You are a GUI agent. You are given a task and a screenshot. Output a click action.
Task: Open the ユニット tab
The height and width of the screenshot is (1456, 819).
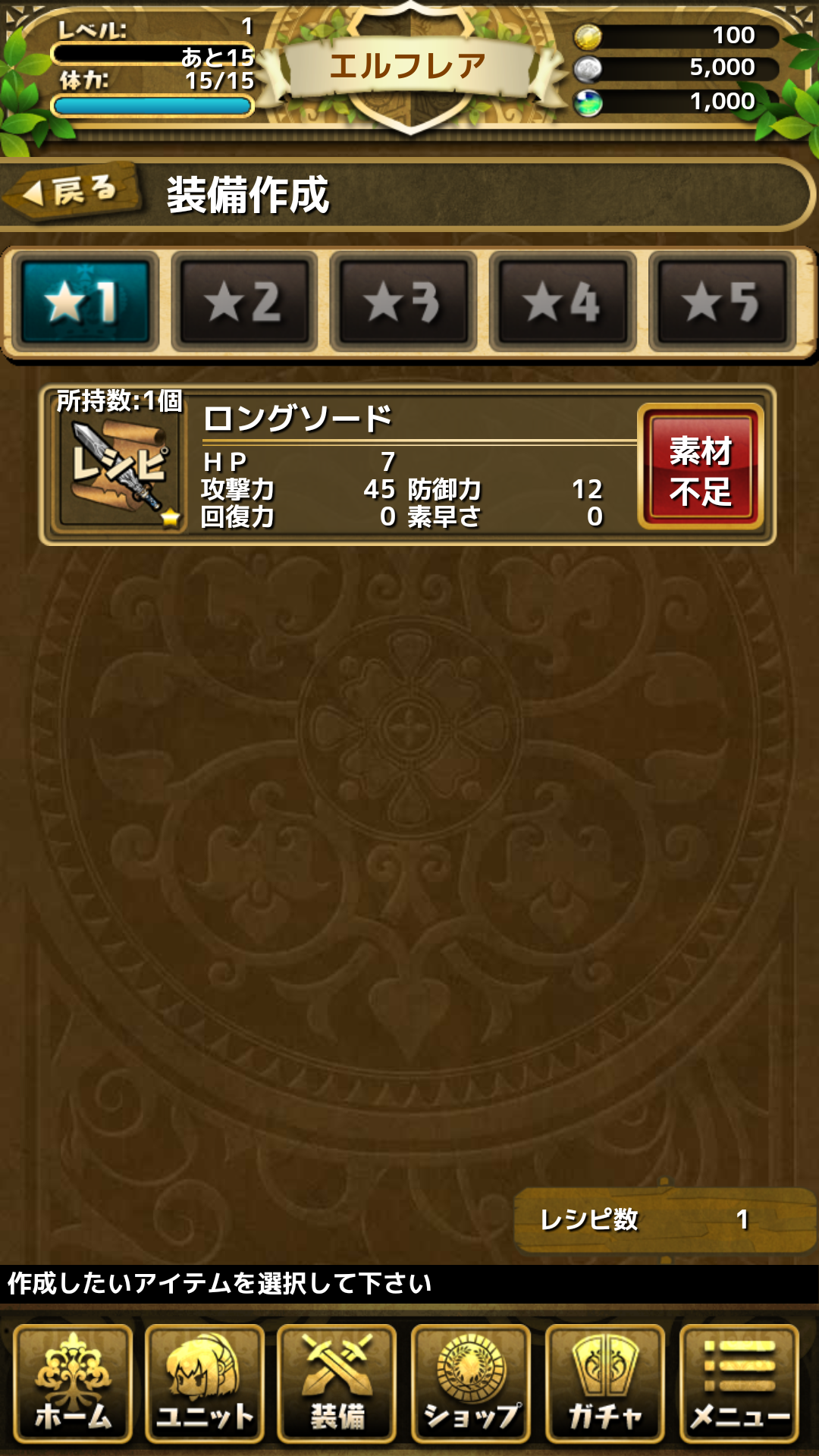[205, 1383]
